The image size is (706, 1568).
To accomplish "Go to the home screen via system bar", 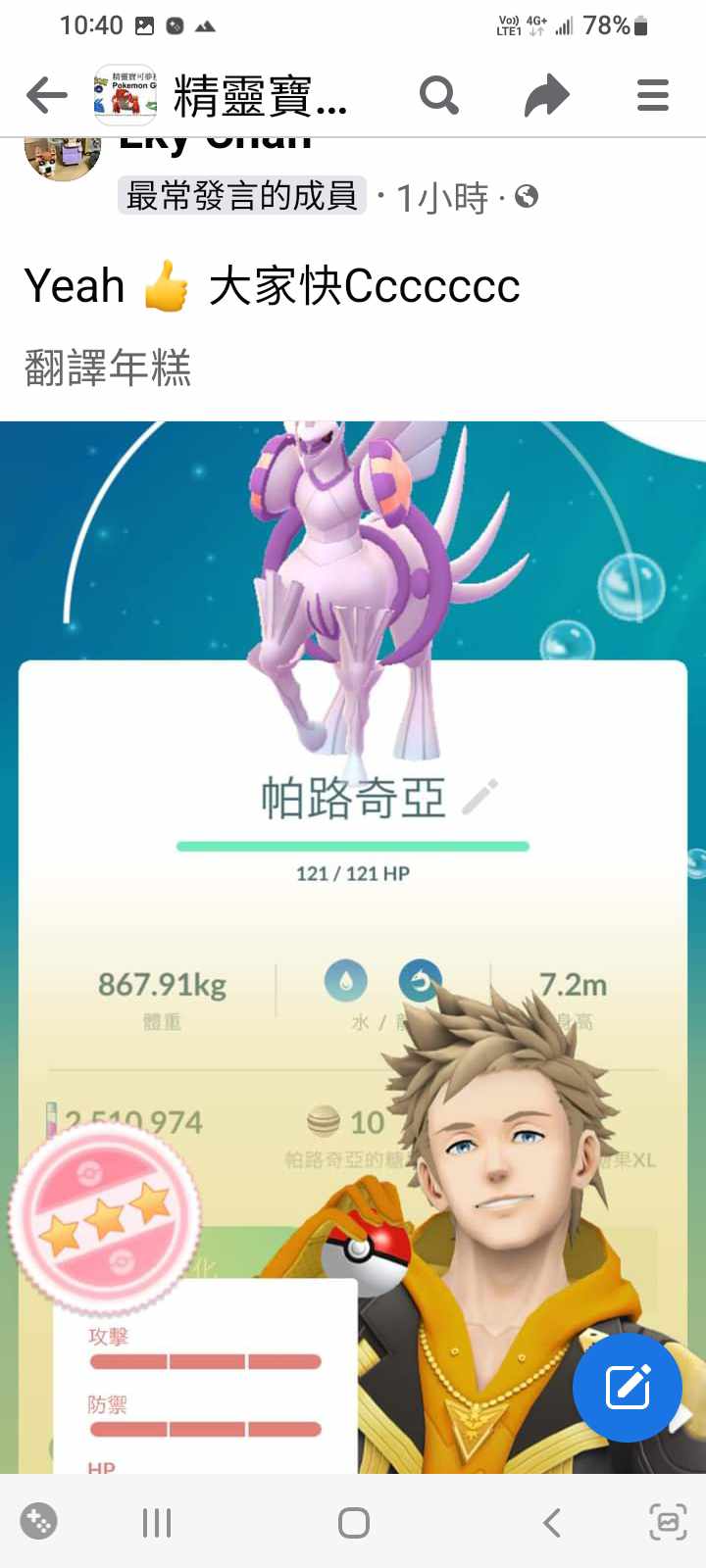I will 353,1523.
